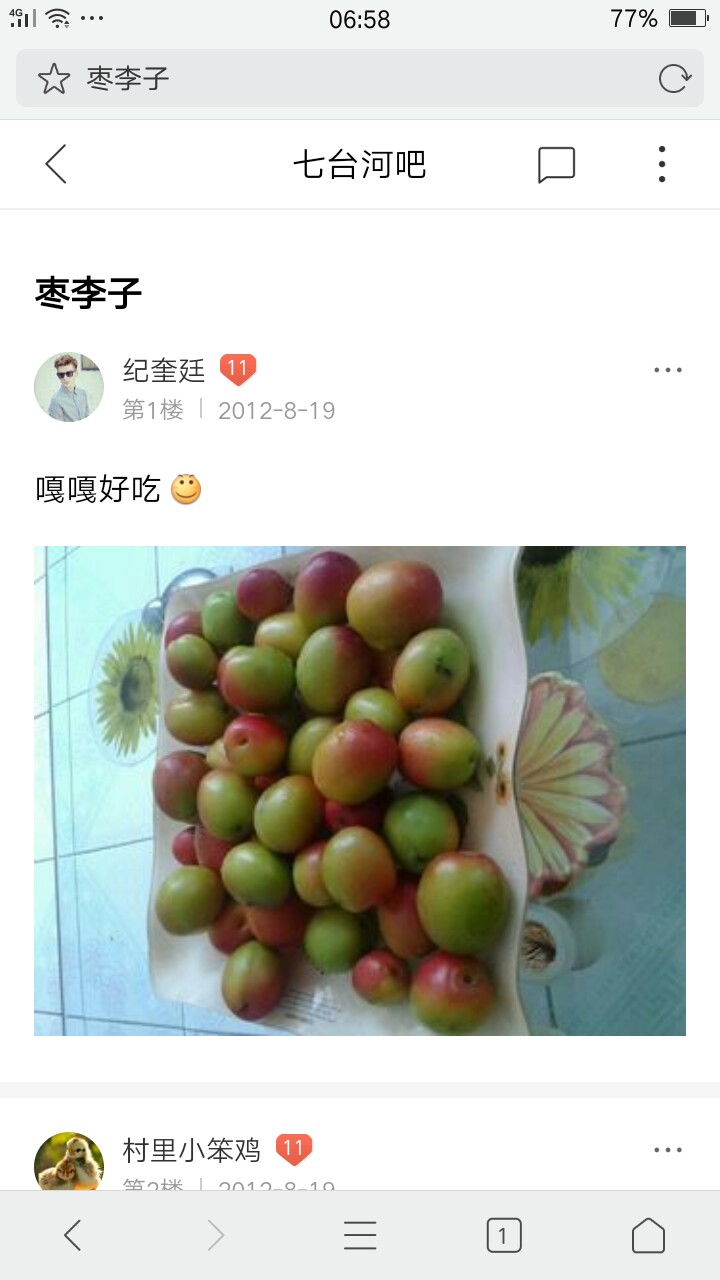Image resolution: width=720 pixels, height=1280 pixels.
Task: Open more options for 村里小笨鸡's post
Action: (668, 1150)
